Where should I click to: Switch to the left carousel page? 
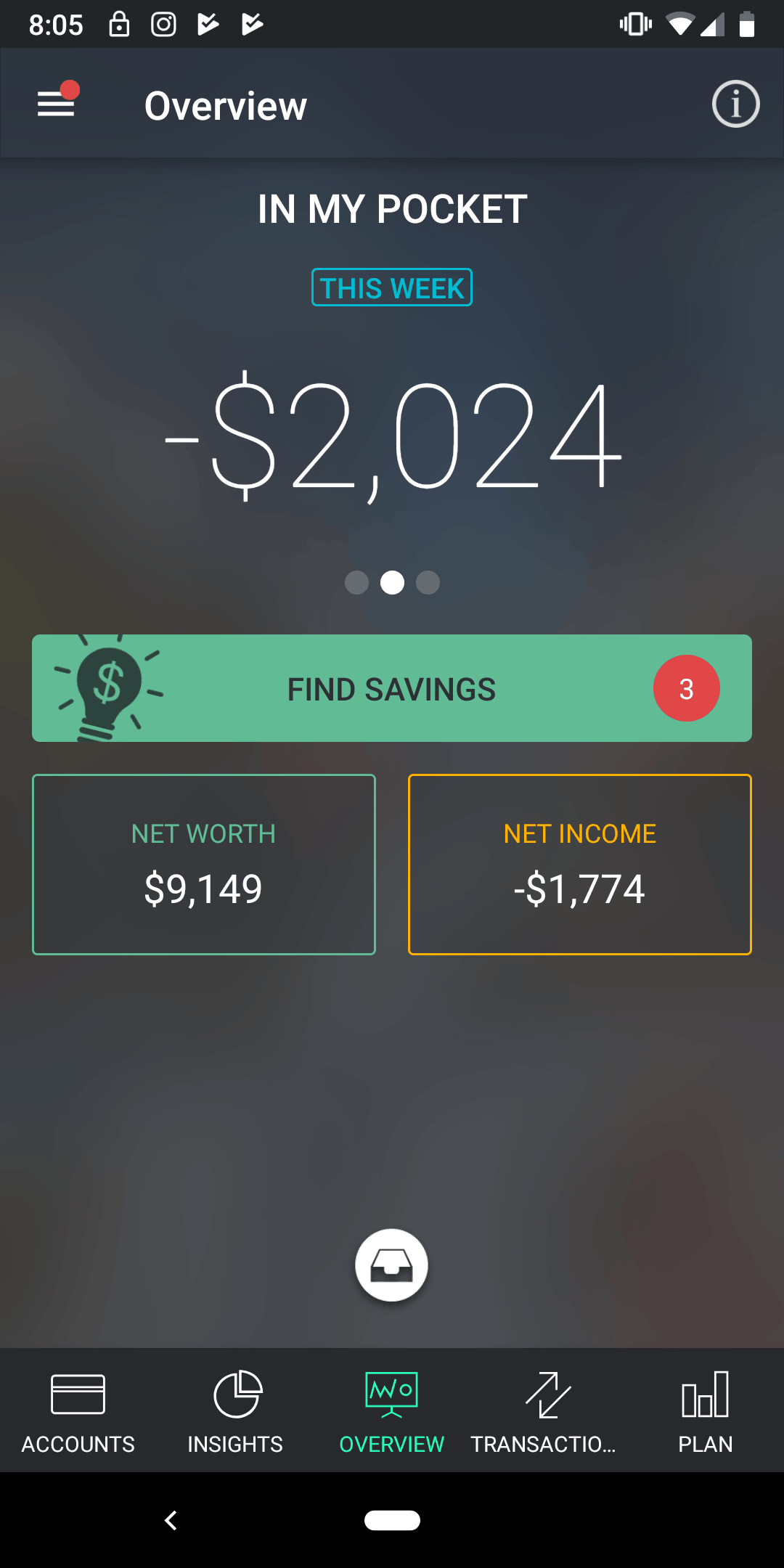tap(357, 582)
